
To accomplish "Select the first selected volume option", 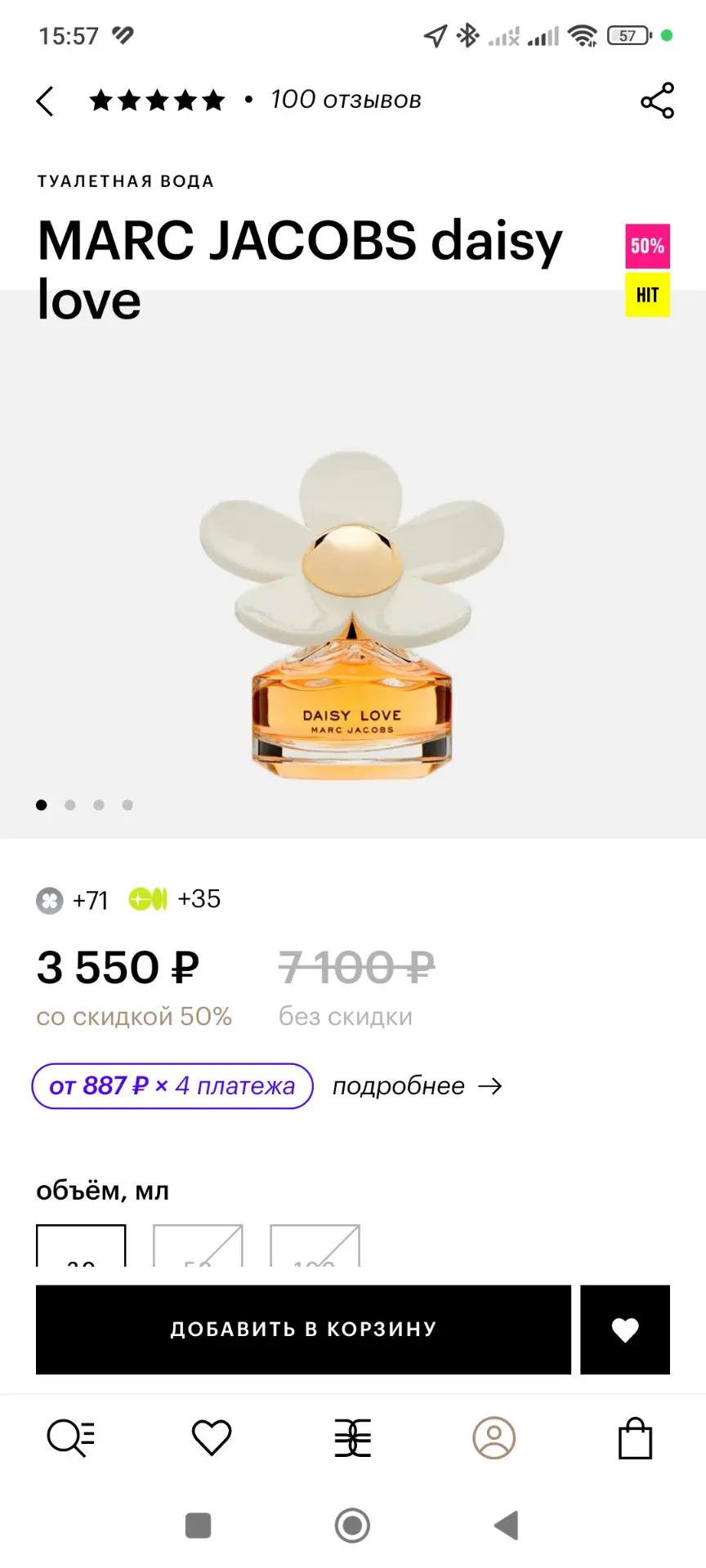I will pos(81,1246).
